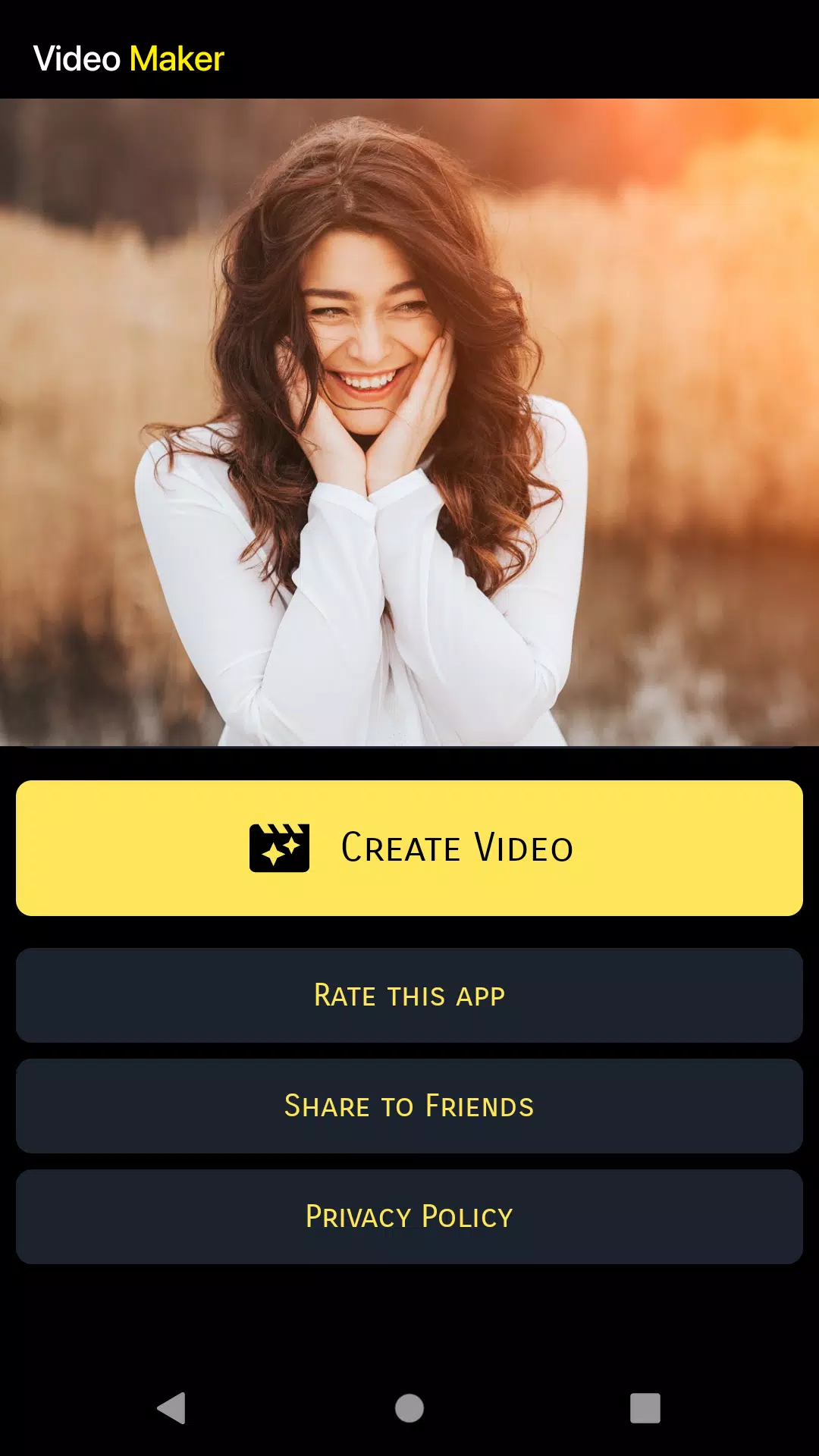Screen dimensions: 819x1456
Task: Go to the home screen via the system home button
Action: [409, 1408]
